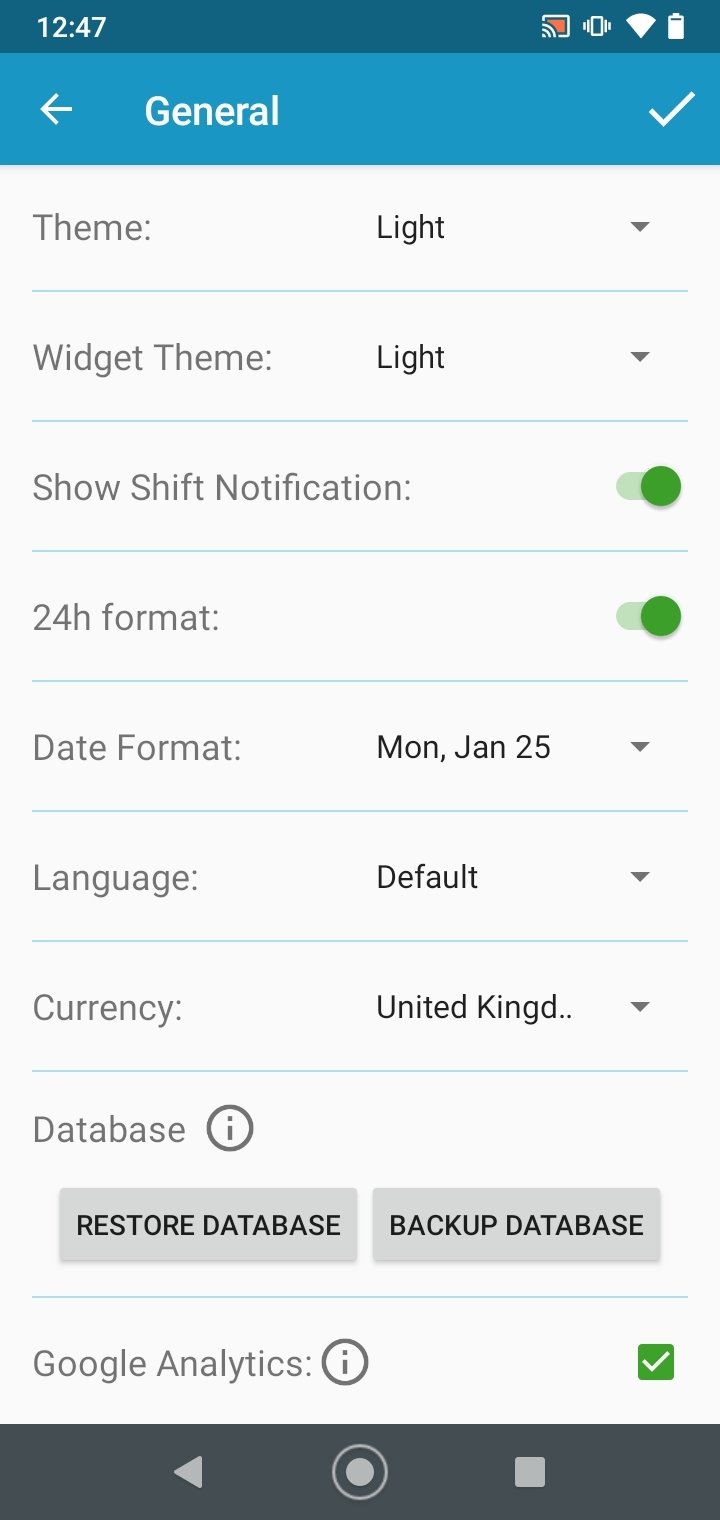Open recent apps from navigation bar
This screenshot has width=720, height=1520.
tap(529, 1472)
